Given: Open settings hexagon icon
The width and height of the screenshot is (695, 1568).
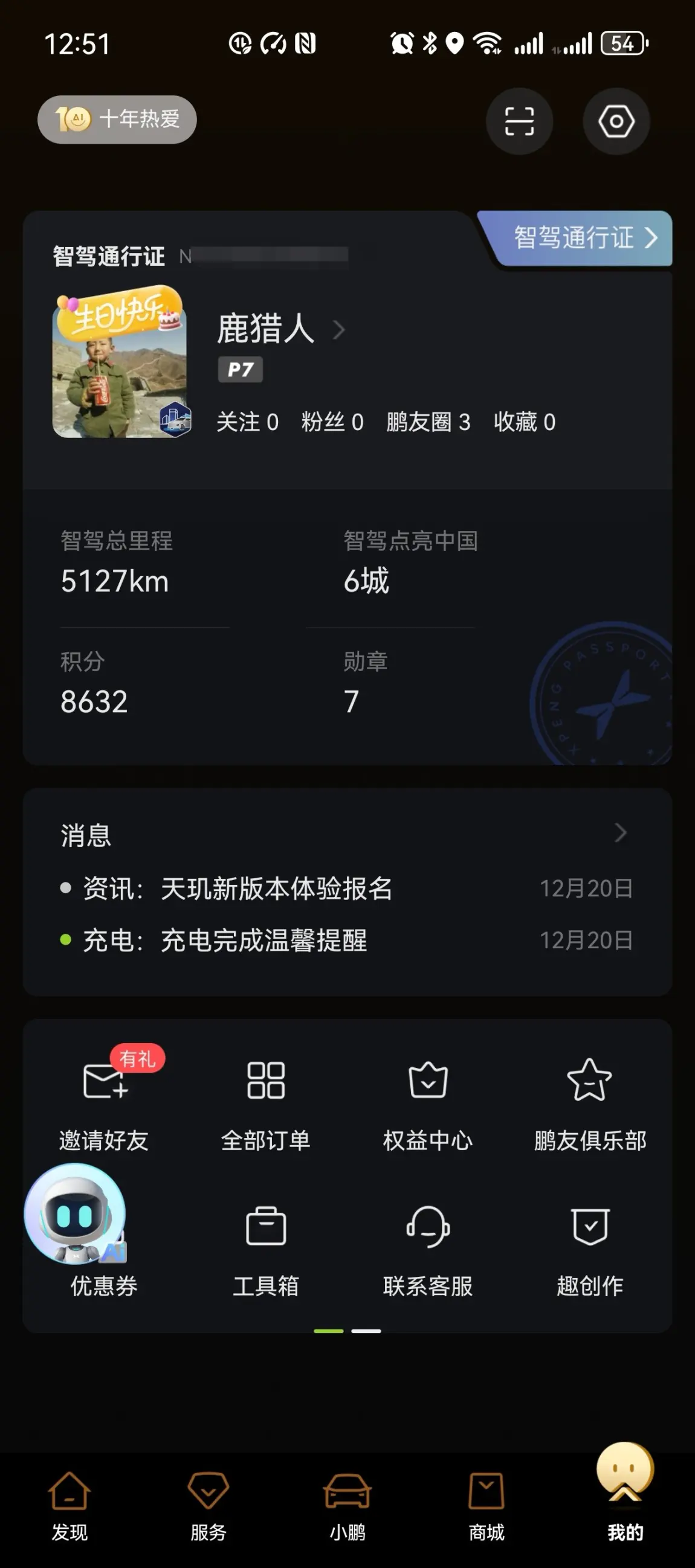Looking at the screenshot, I should click(616, 121).
